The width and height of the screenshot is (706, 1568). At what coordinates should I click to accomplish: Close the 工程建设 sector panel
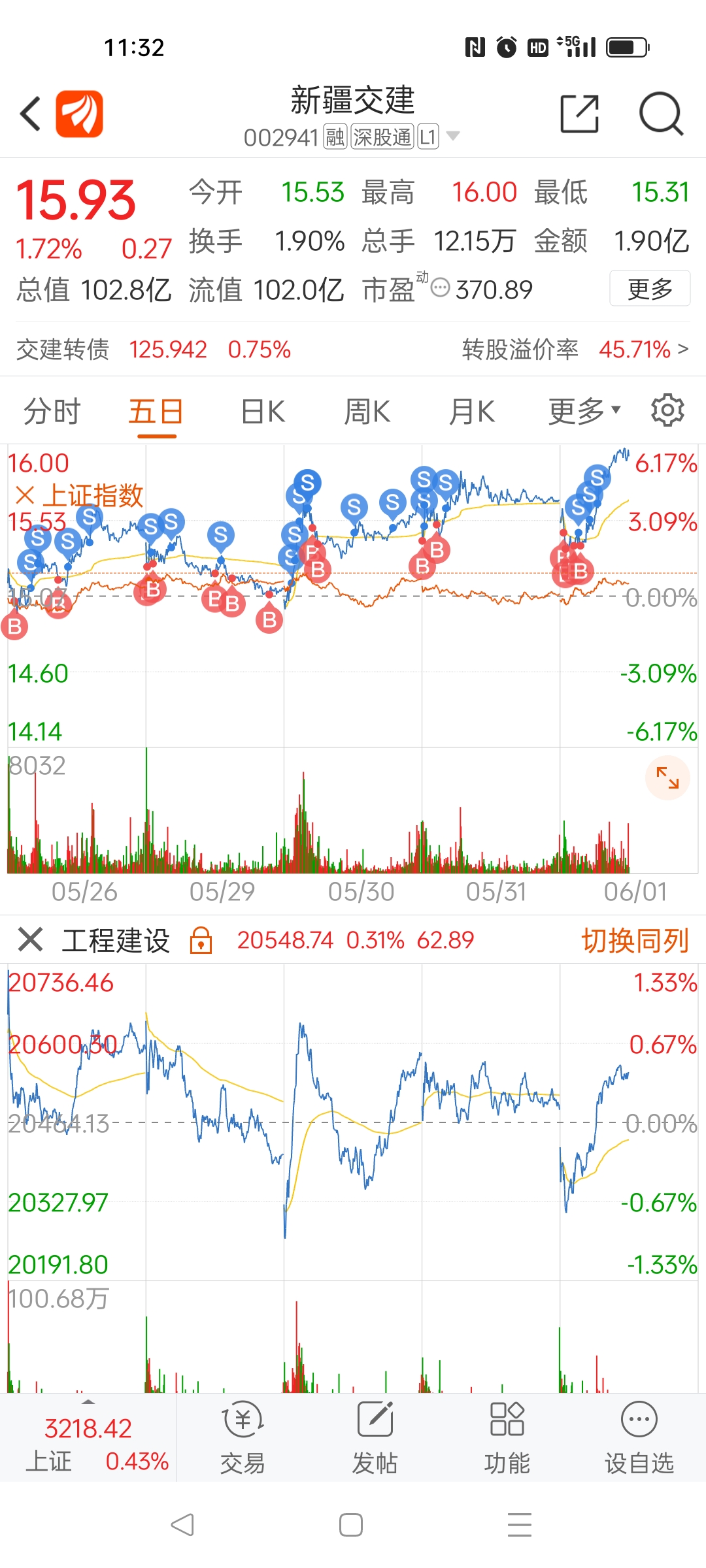[x=30, y=939]
